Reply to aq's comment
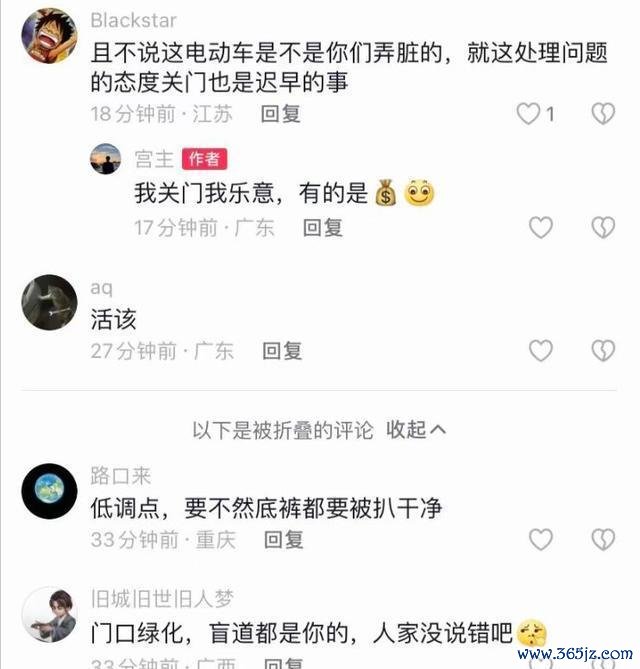The image size is (640, 669). coord(282,351)
